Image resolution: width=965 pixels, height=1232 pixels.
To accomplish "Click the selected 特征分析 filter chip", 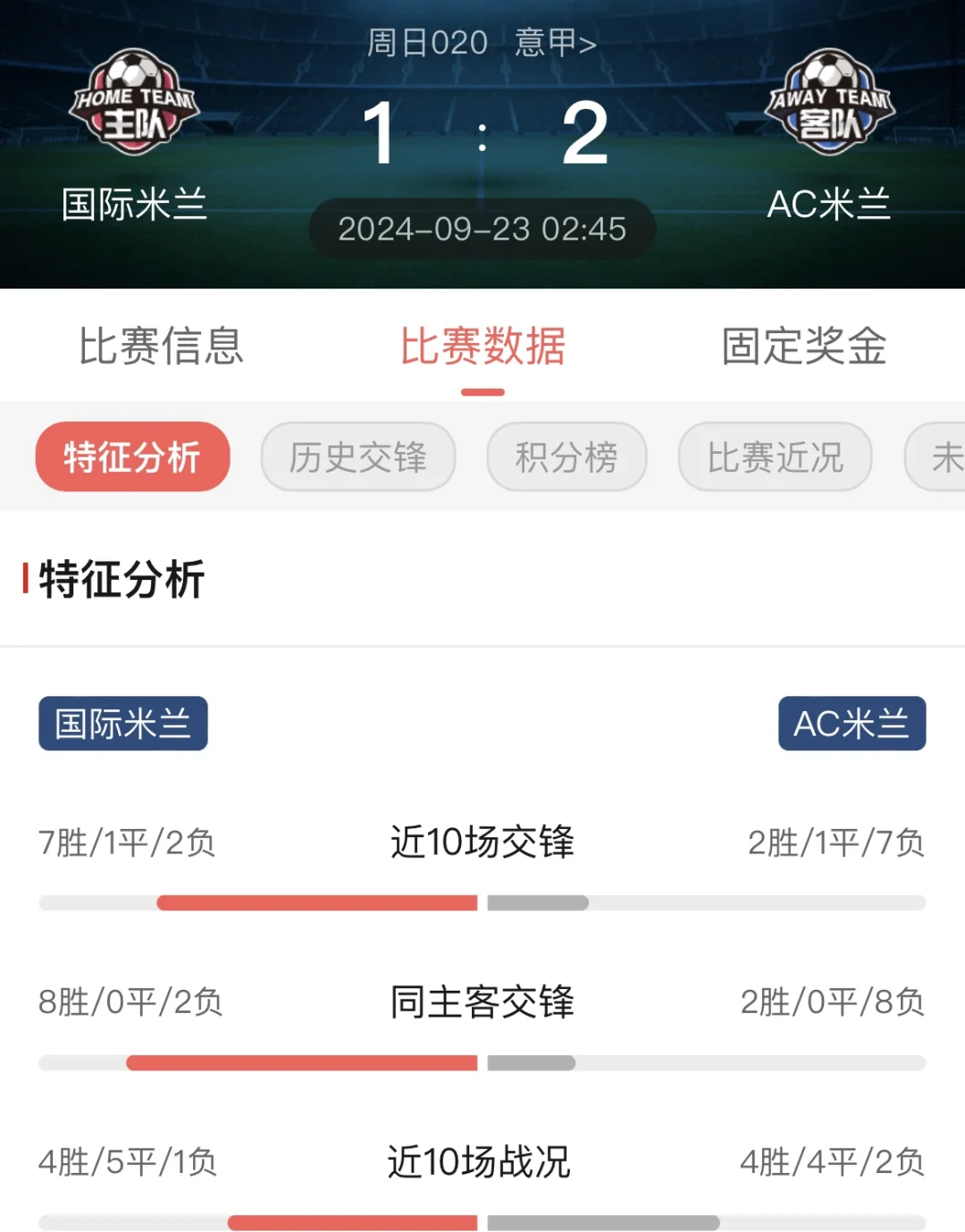I will [131, 457].
